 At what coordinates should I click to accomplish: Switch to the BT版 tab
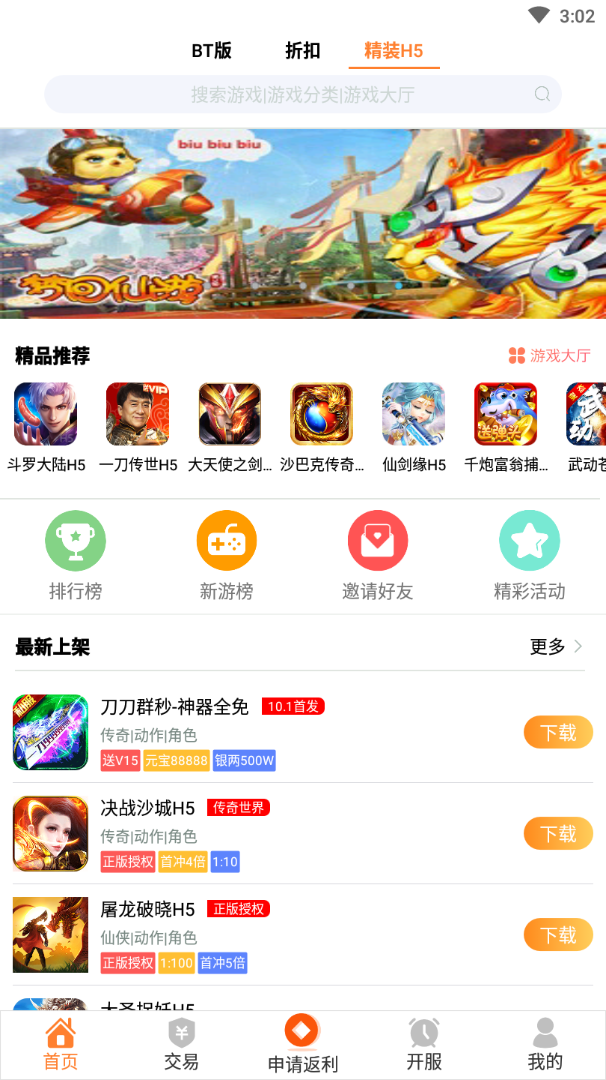[211, 50]
